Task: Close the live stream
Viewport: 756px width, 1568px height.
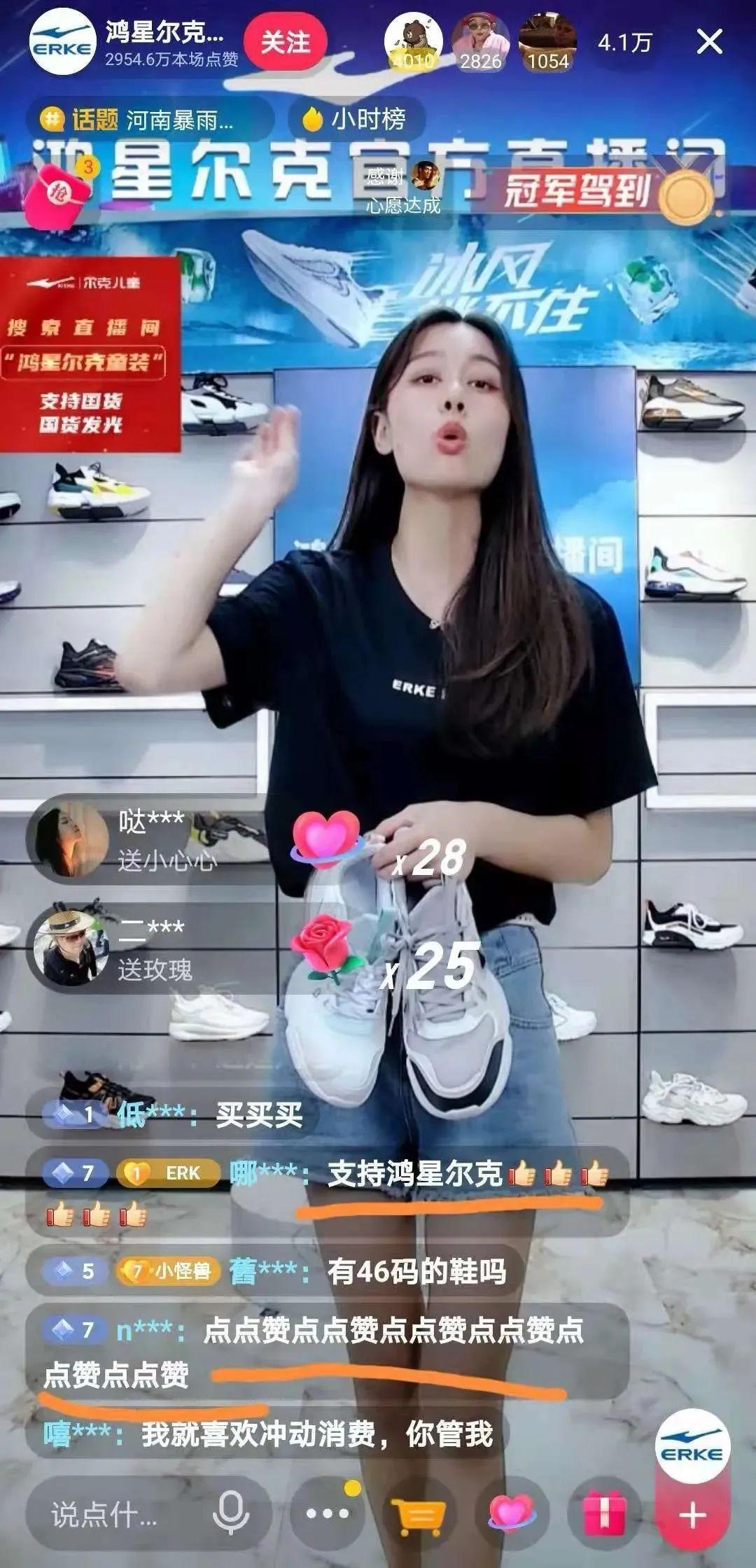Action: coord(709,43)
